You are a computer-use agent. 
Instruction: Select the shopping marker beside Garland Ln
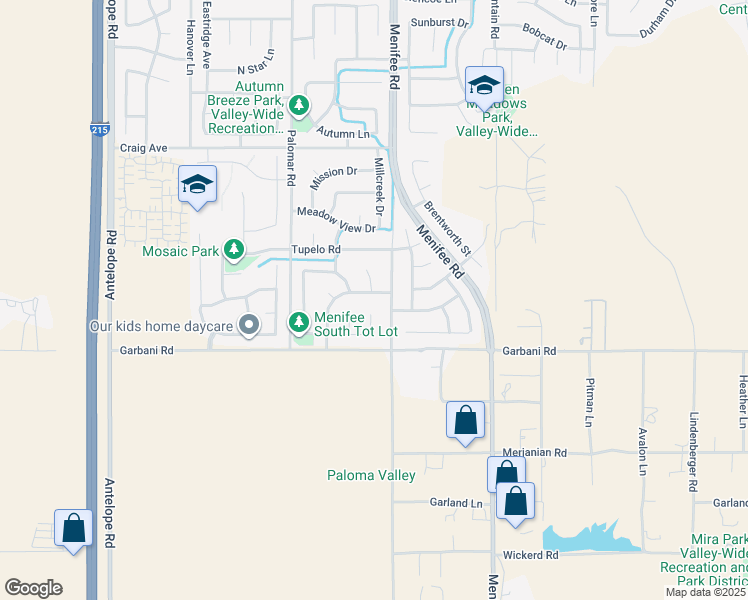(x=516, y=501)
